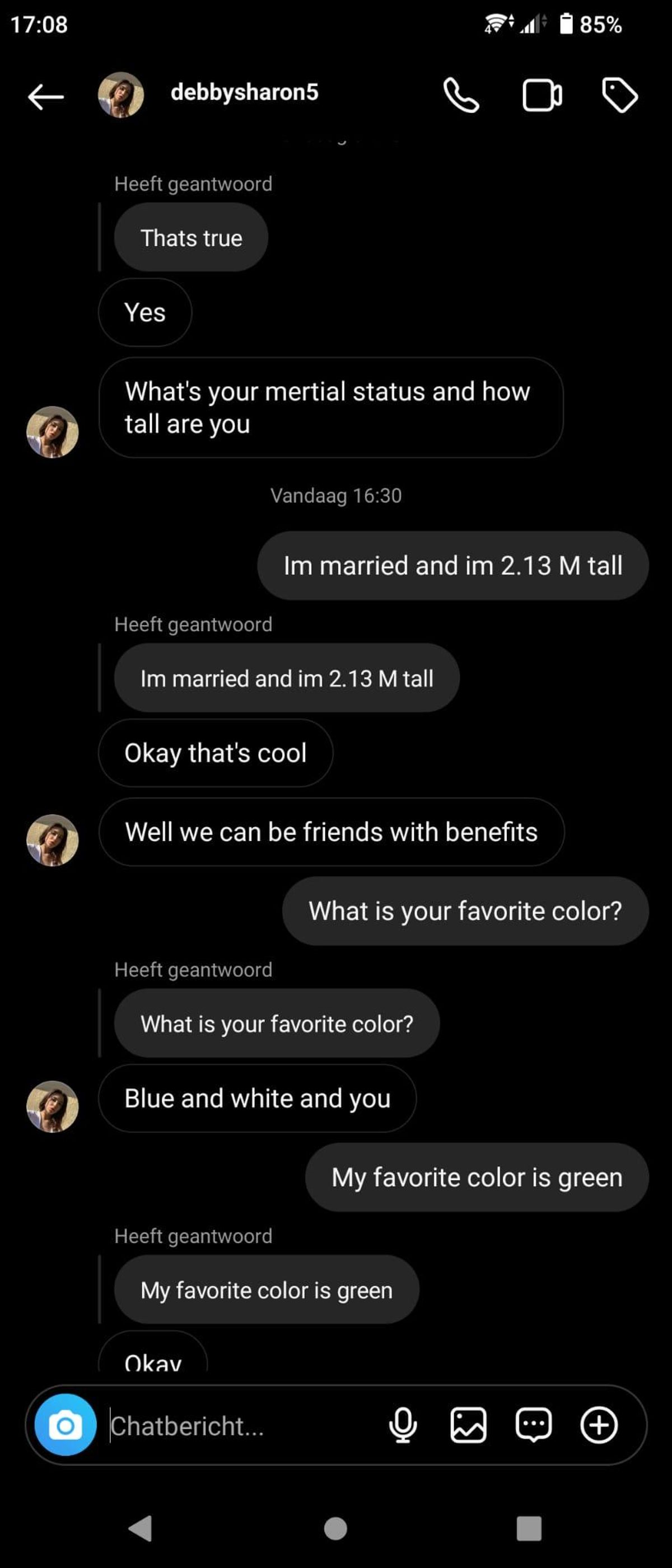
Task: Start a voice call with debbysharon5
Action: coord(461,96)
